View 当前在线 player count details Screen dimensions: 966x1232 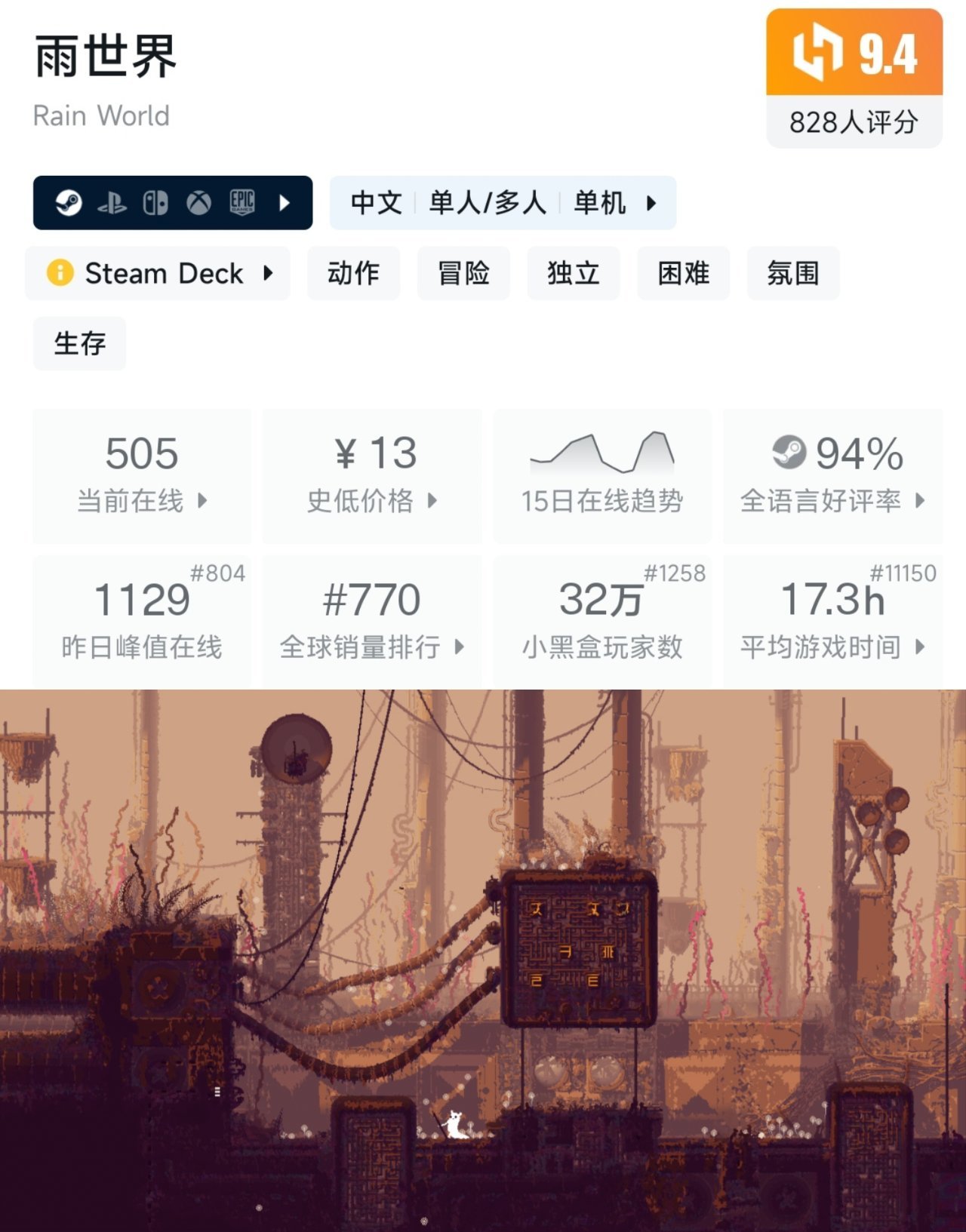pos(142,477)
